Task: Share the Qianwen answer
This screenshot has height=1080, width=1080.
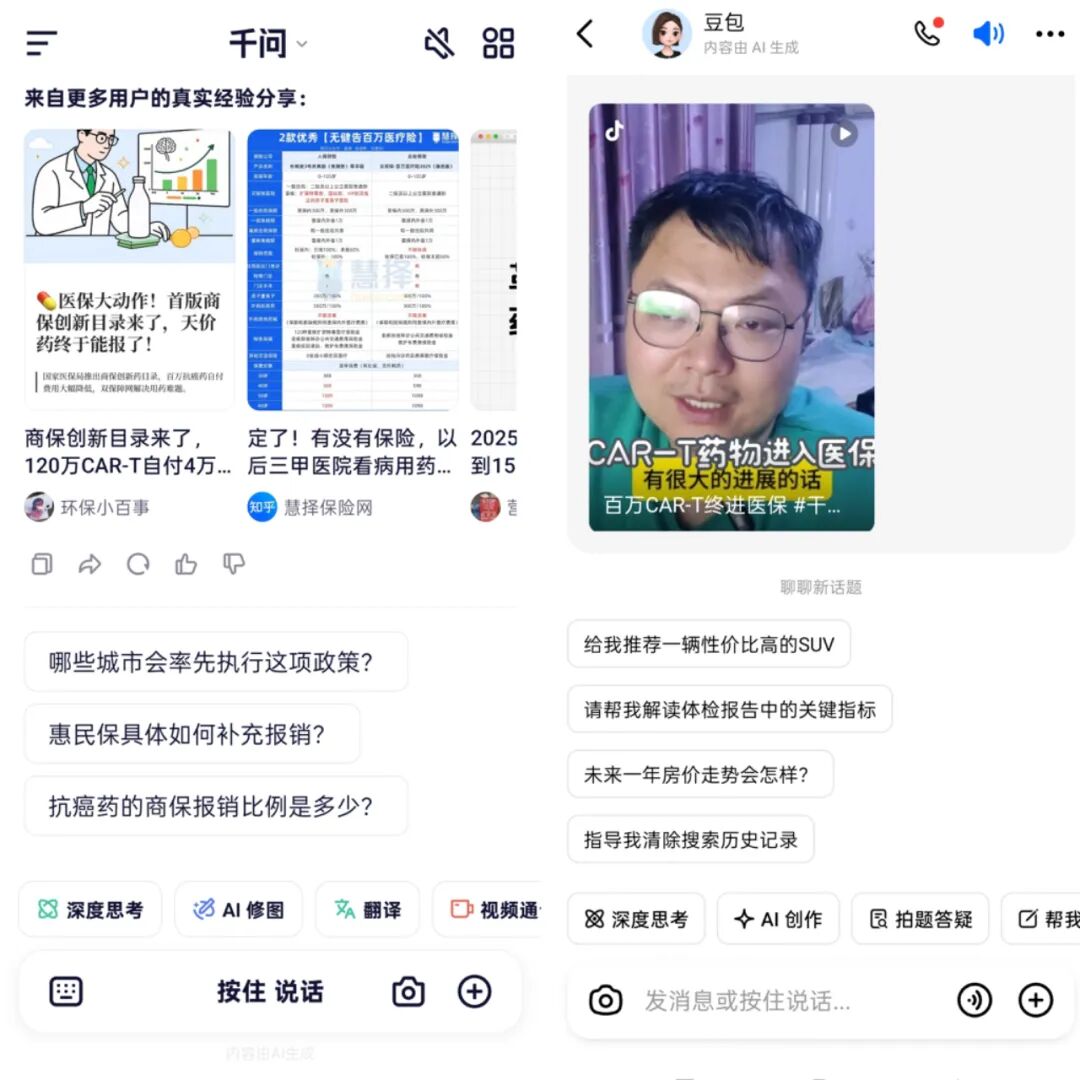Action: pyautogui.click(x=90, y=565)
